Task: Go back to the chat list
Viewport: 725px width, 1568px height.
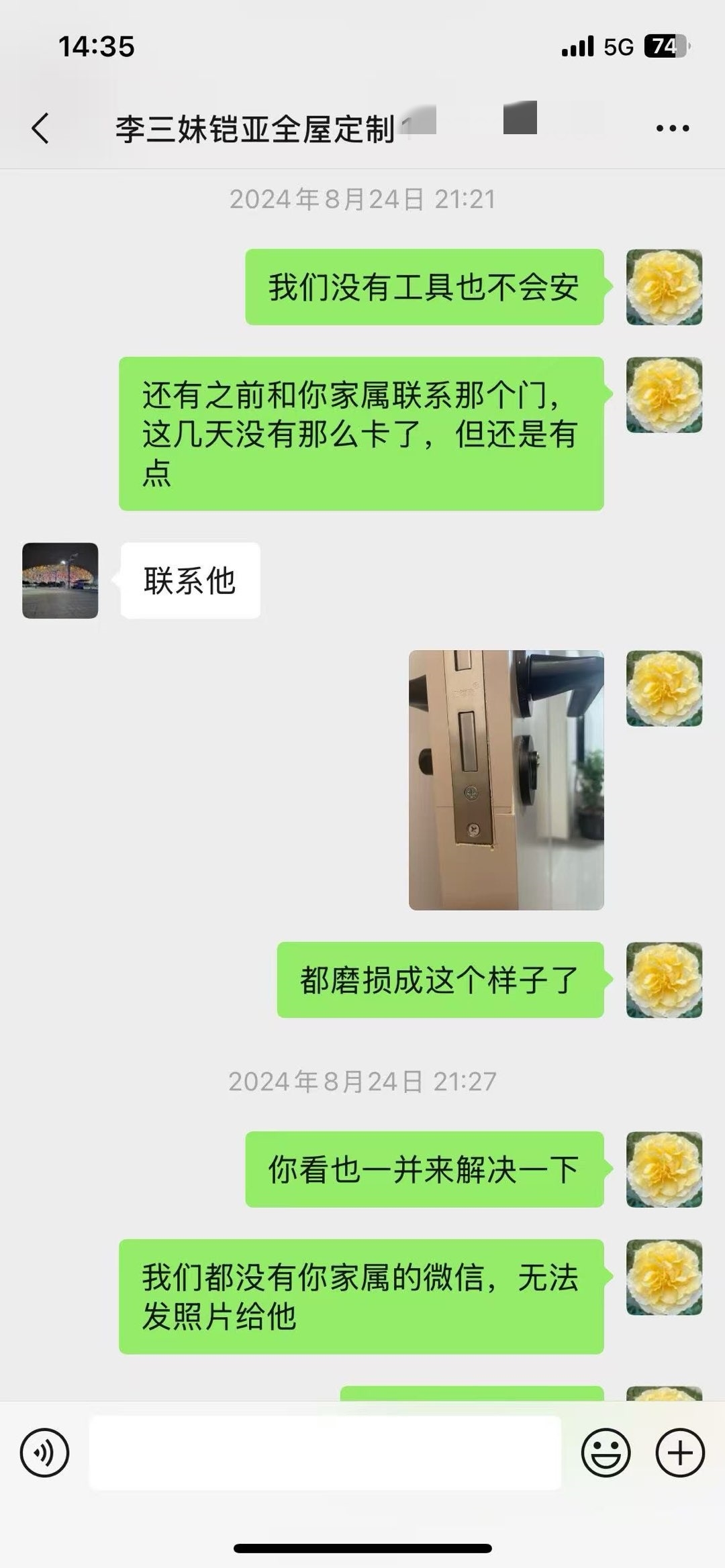Action: click(40, 127)
